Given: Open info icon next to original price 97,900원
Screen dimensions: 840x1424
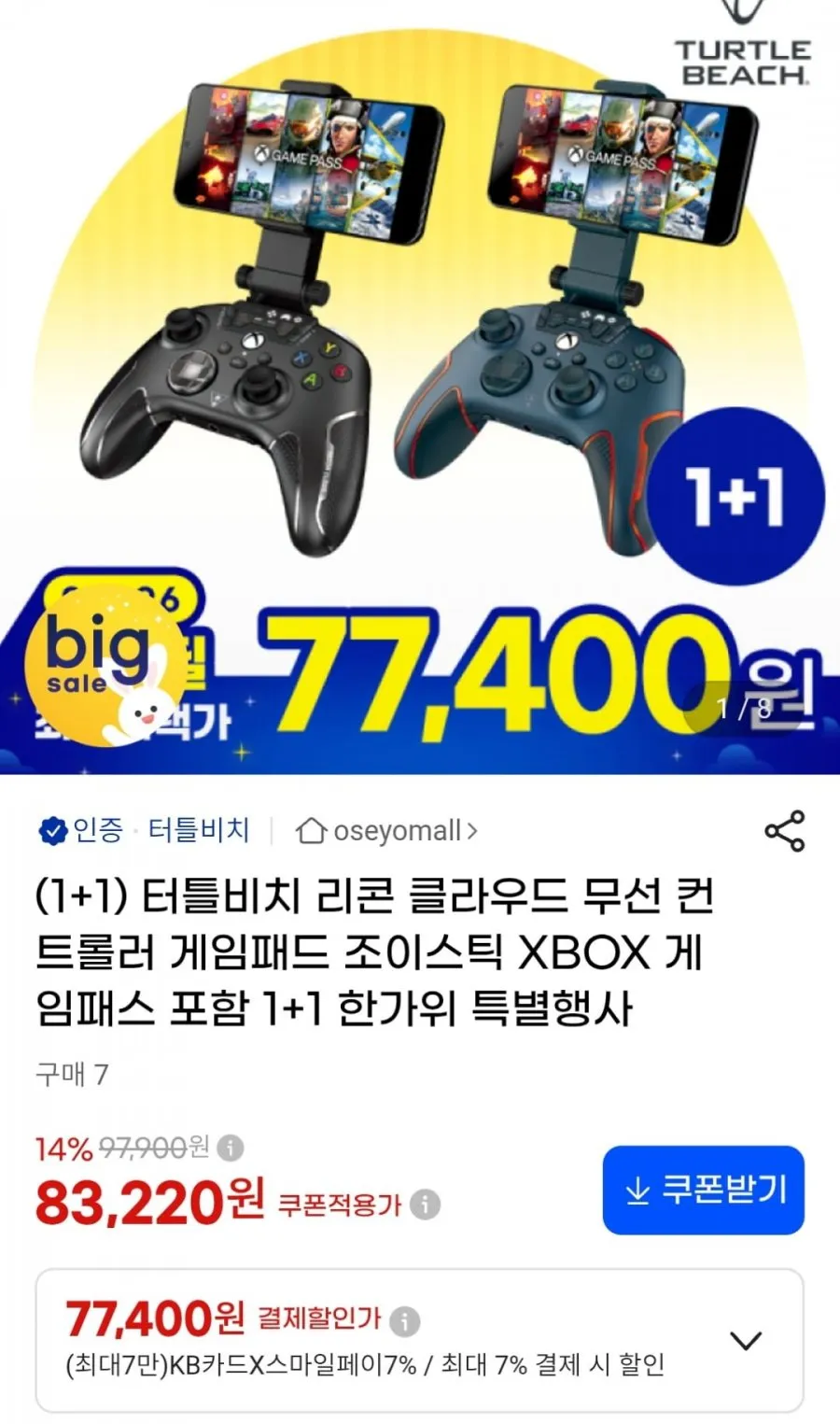Looking at the screenshot, I should coord(230,1148).
